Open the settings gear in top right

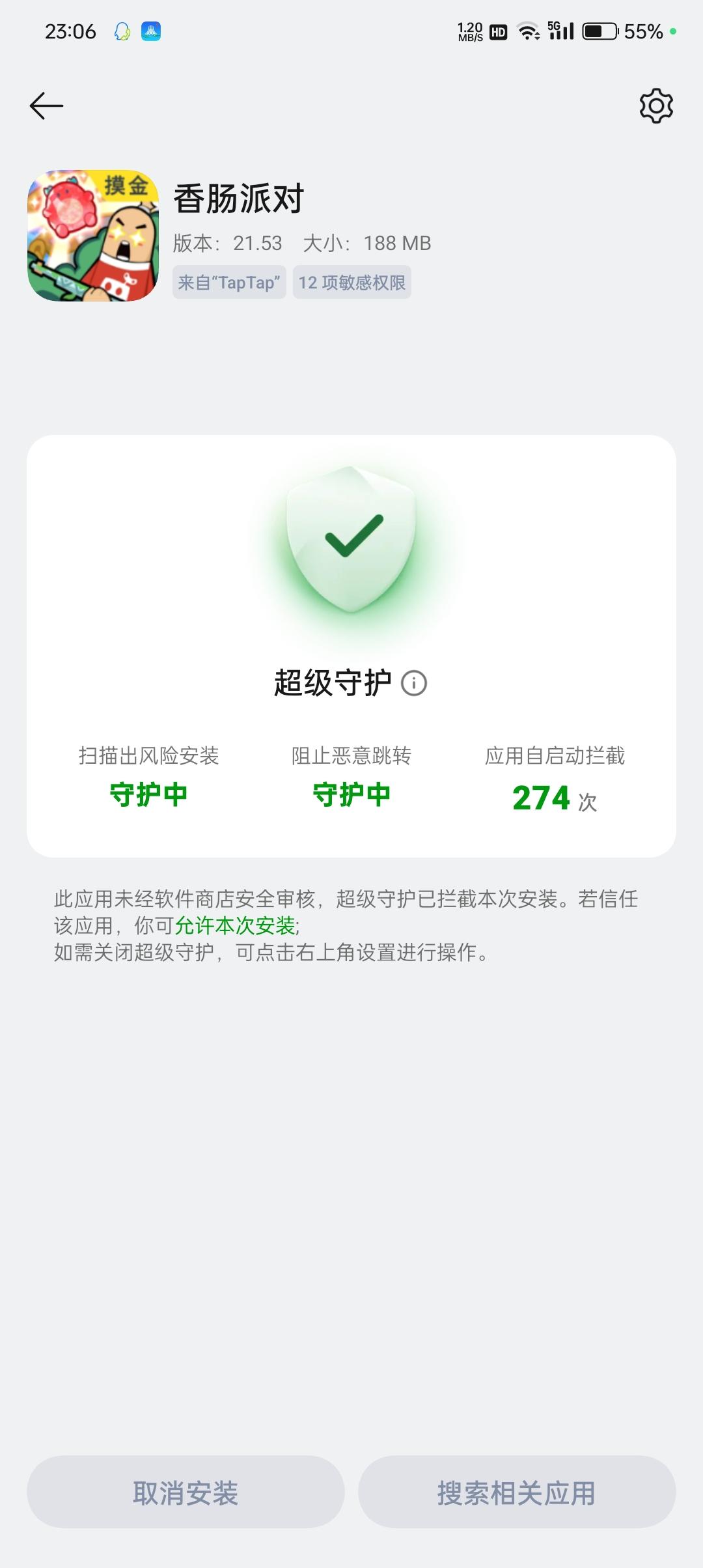tap(657, 105)
